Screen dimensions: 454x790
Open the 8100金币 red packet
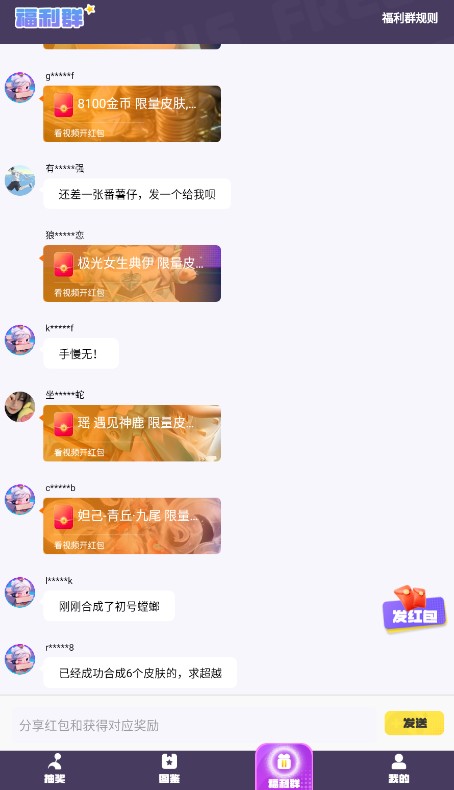(x=132, y=114)
